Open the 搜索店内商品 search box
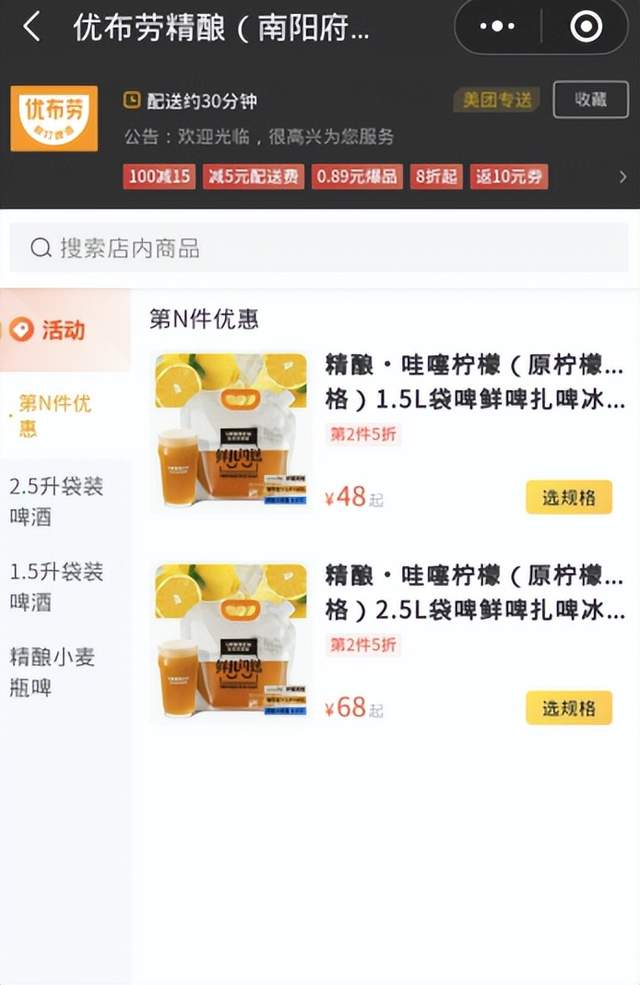 click(320, 248)
